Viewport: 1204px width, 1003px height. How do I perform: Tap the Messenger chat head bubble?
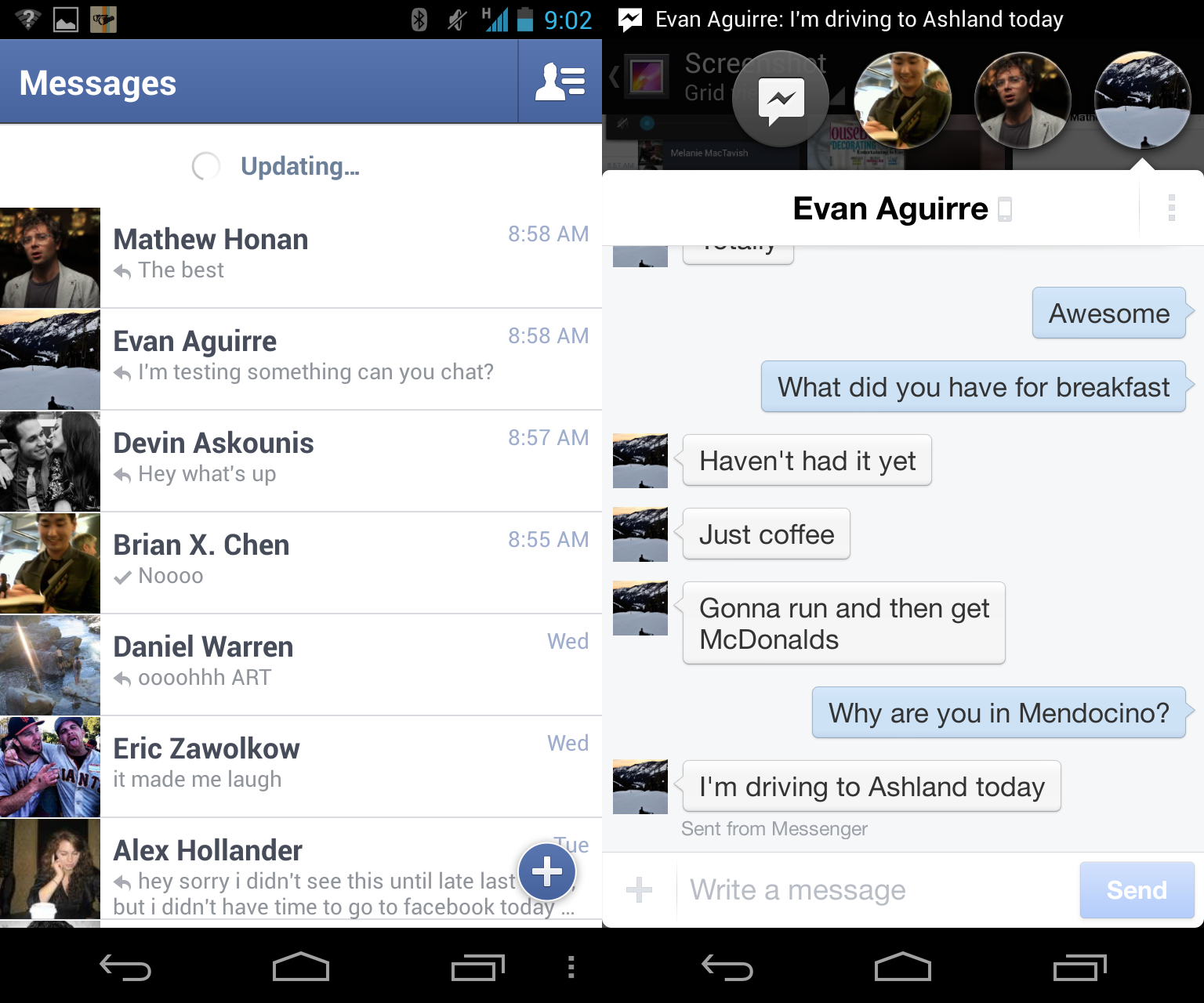pos(781,100)
